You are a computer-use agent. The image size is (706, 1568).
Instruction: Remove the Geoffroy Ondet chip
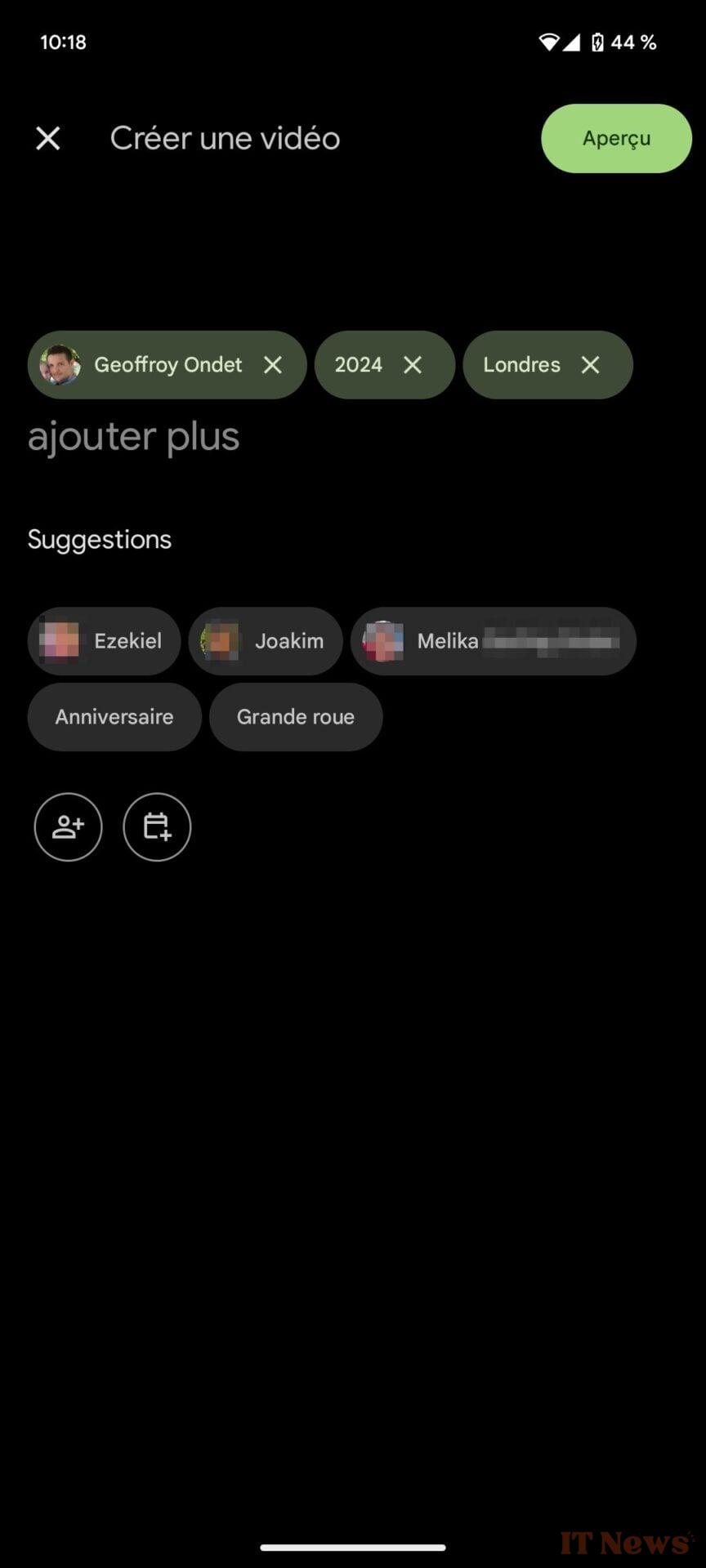coord(273,365)
